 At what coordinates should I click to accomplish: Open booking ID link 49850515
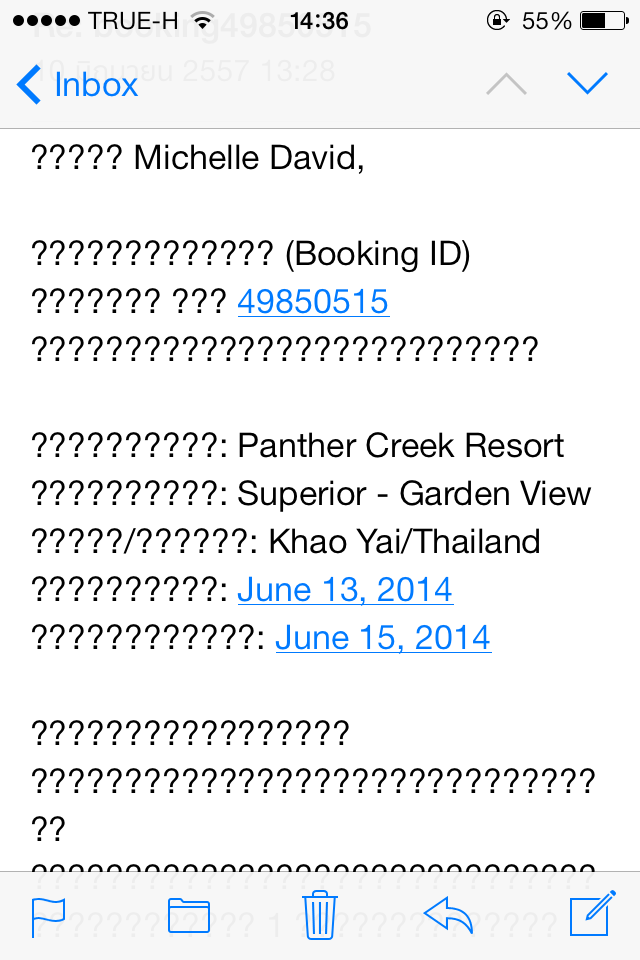pos(313,302)
